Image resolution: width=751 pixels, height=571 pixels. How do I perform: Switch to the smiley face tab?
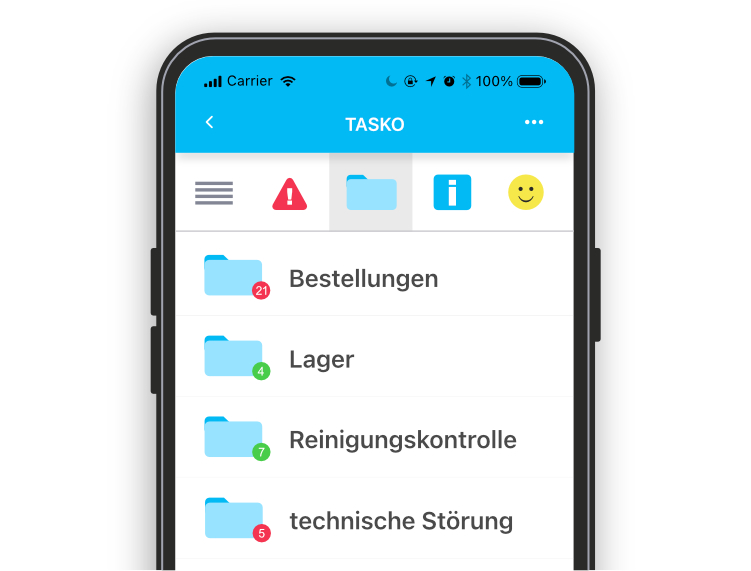point(526,192)
